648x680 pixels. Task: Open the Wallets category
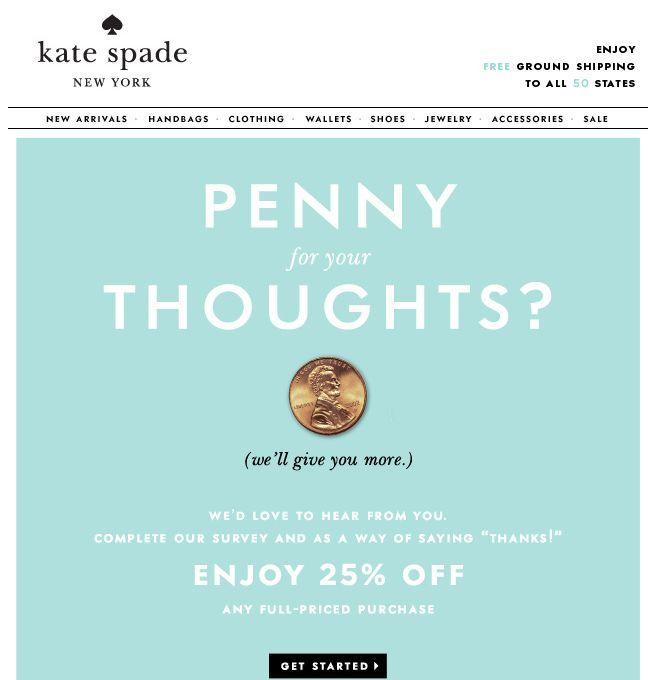pyautogui.click(x=329, y=119)
